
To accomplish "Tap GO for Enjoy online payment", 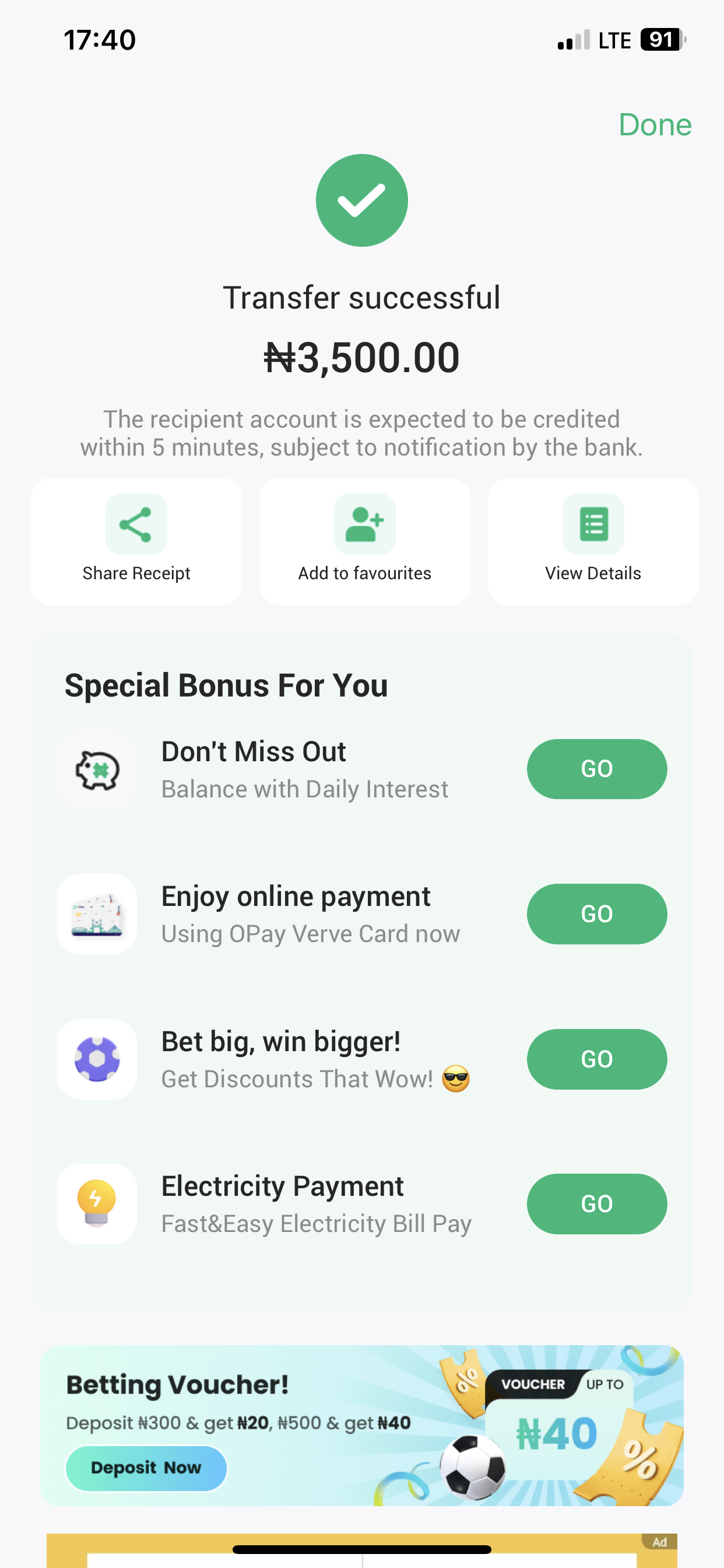I will [x=596, y=914].
